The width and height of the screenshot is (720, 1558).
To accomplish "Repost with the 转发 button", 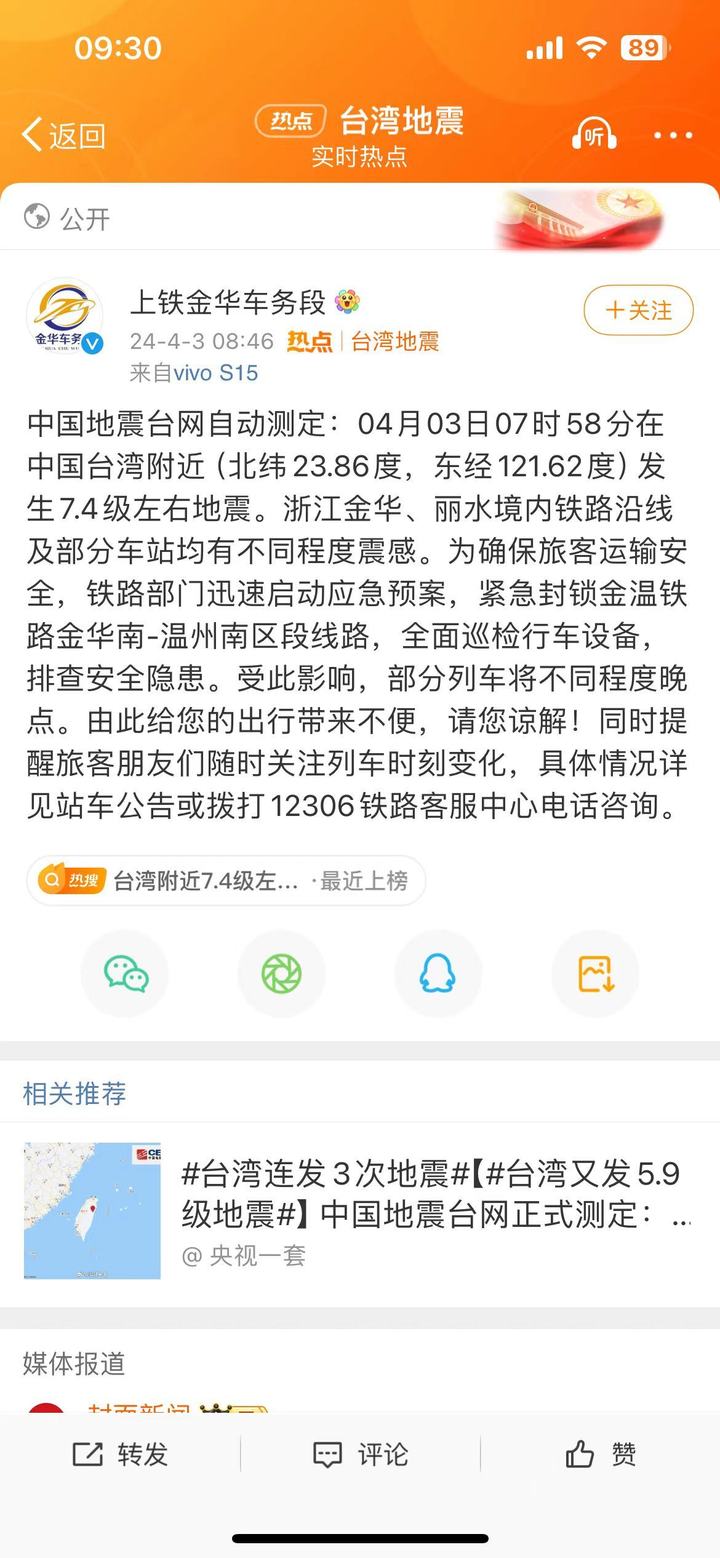I will (x=120, y=1454).
